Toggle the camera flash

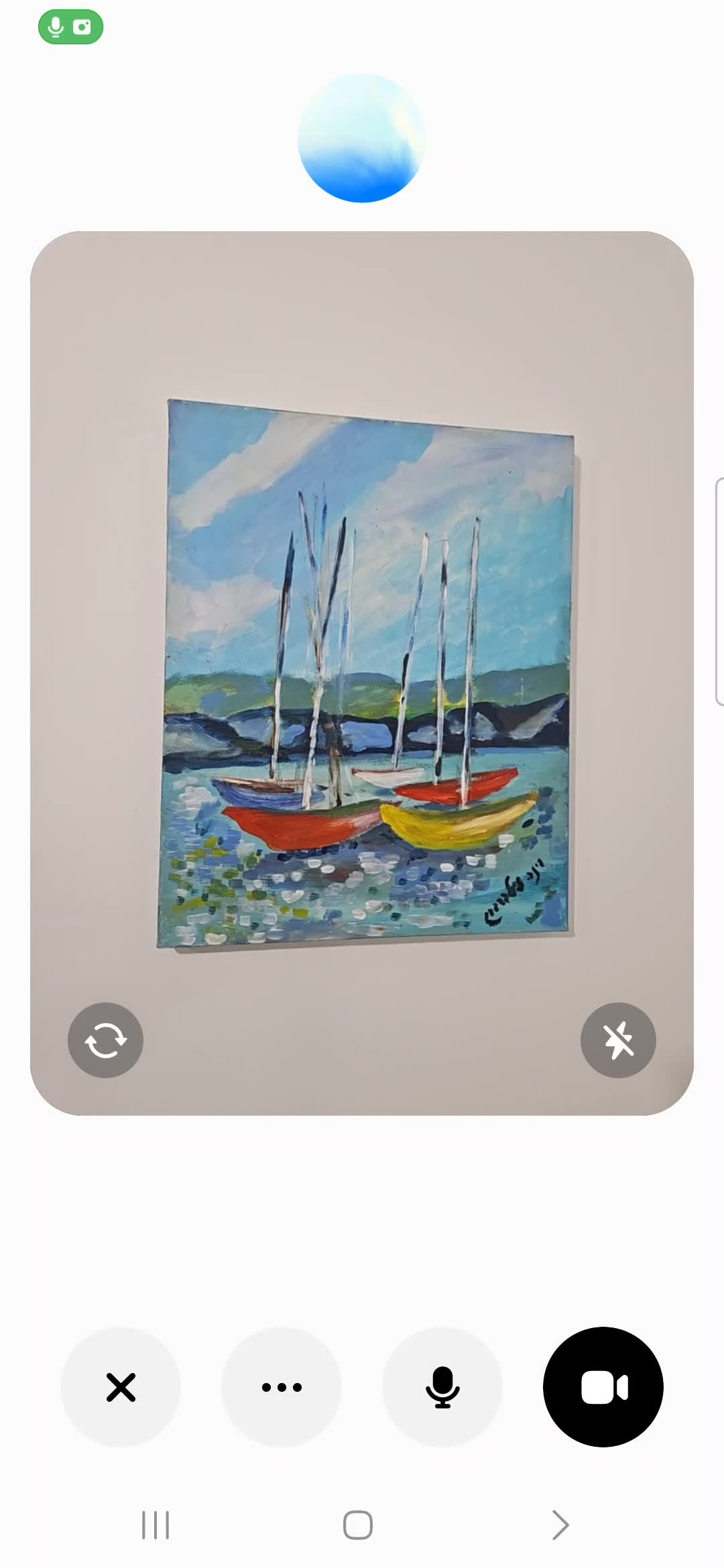618,1040
